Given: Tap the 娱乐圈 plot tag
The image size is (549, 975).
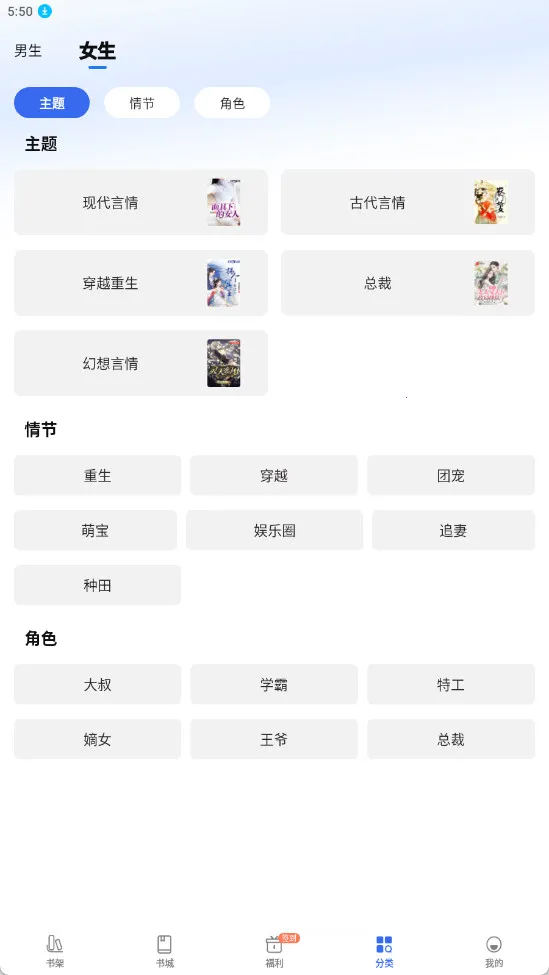Looking at the screenshot, I should [274, 530].
